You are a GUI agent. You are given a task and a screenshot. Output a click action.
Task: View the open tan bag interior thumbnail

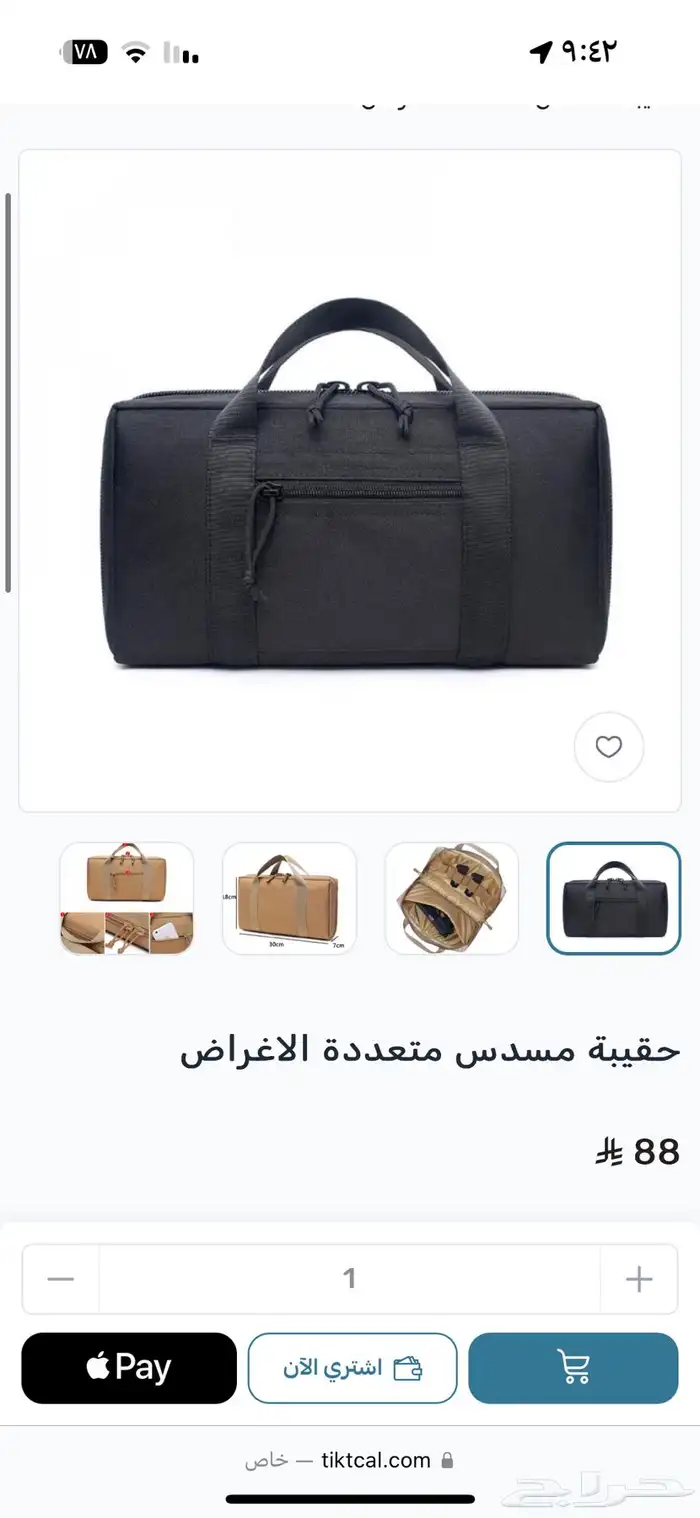[452, 897]
